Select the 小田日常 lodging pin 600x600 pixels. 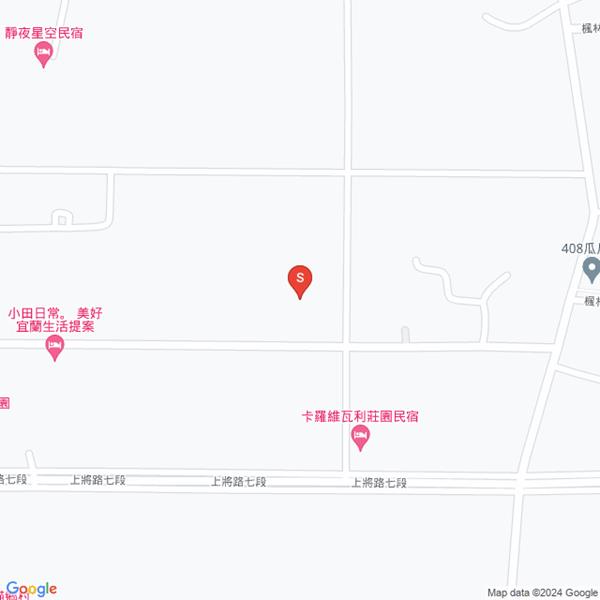(x=55, y=347)
